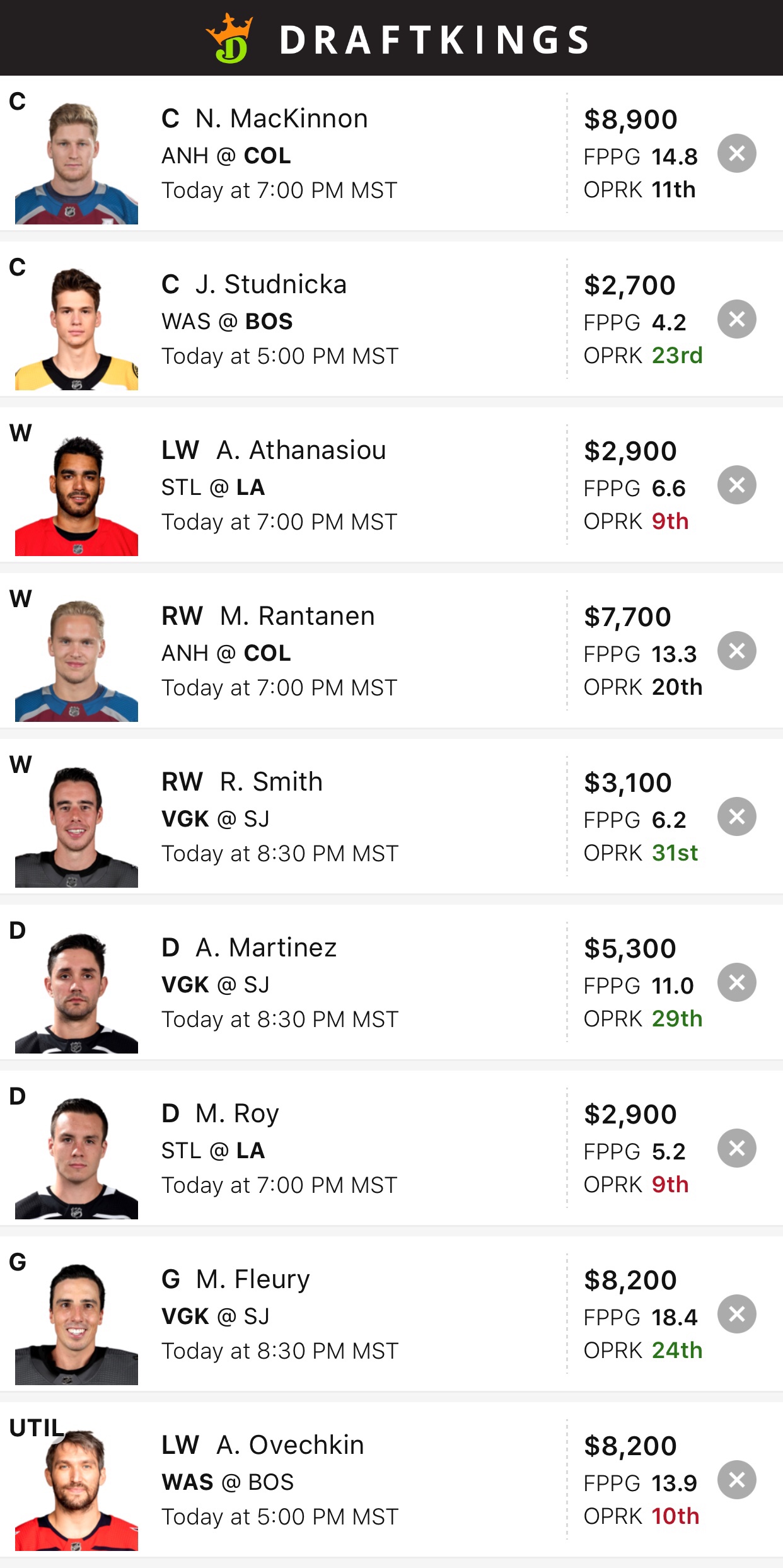View J. Studnicka player details
The width and height of the screenshot is (783, 1568).
pos(271,285)
